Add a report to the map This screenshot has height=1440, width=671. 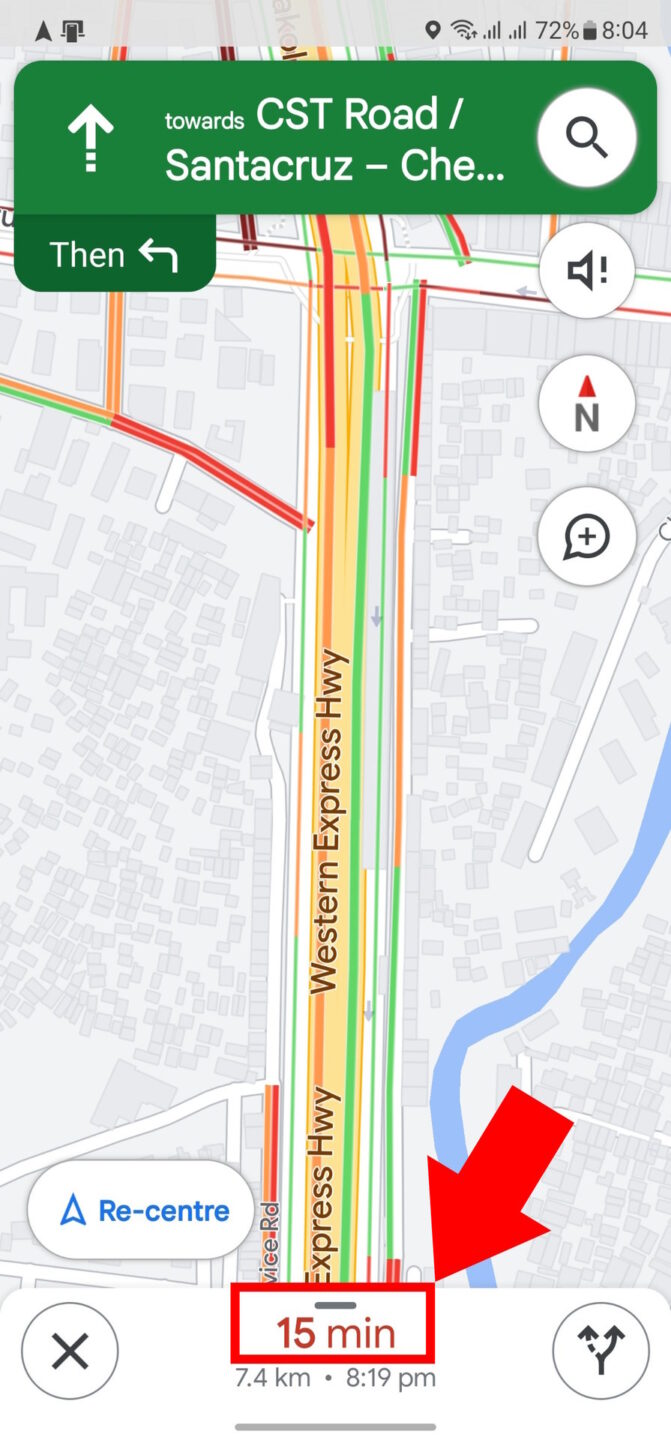pos(587,538)
